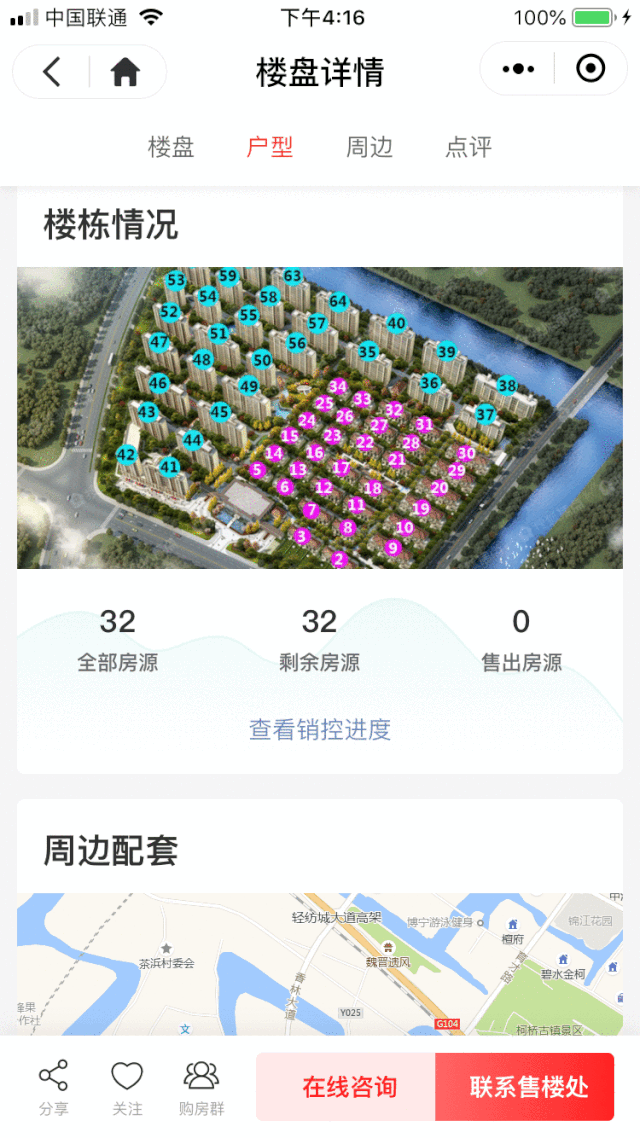View 查看销控进度 sales progress link
Viewport: 640px width, 1138px height.
click(320, 730)
